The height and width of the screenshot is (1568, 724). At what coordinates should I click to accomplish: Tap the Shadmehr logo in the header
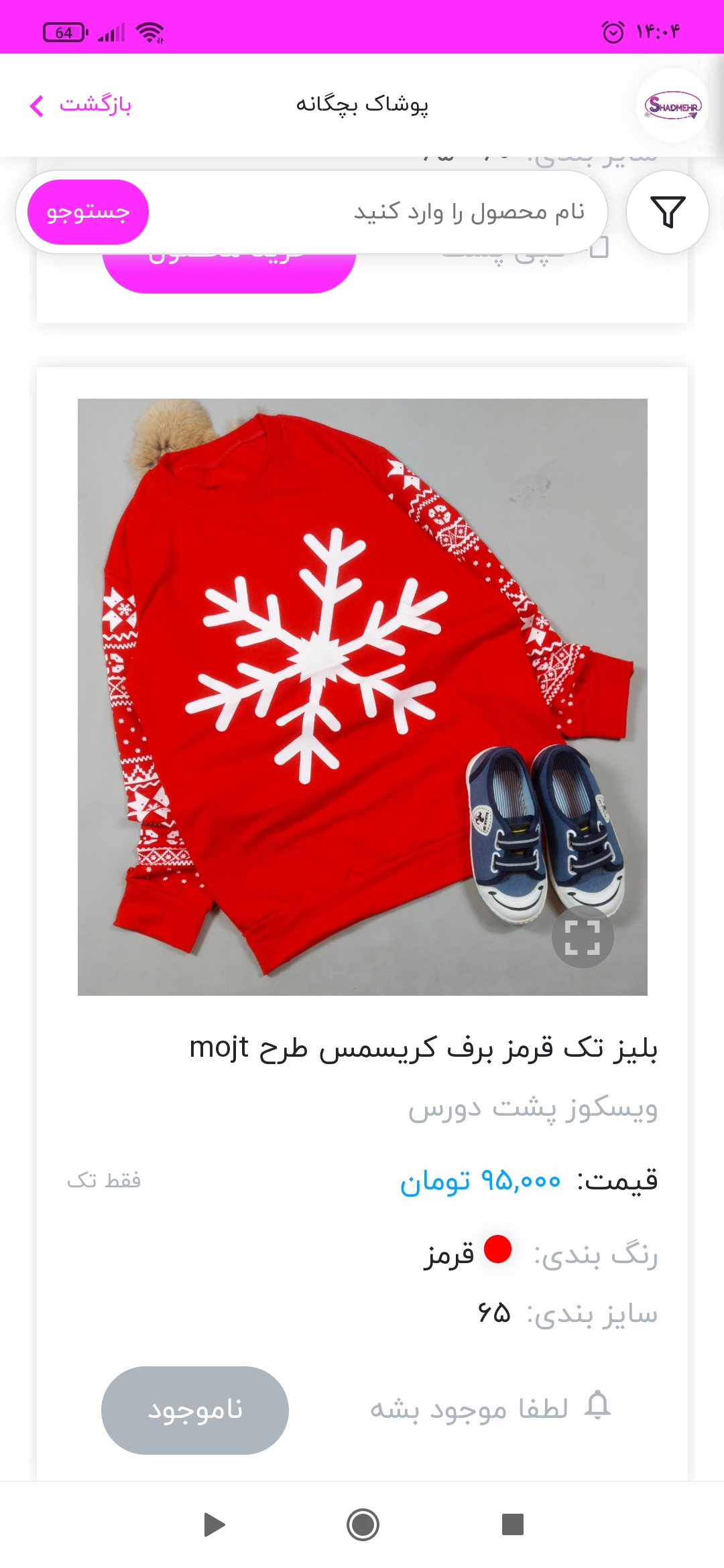(672, 106)
